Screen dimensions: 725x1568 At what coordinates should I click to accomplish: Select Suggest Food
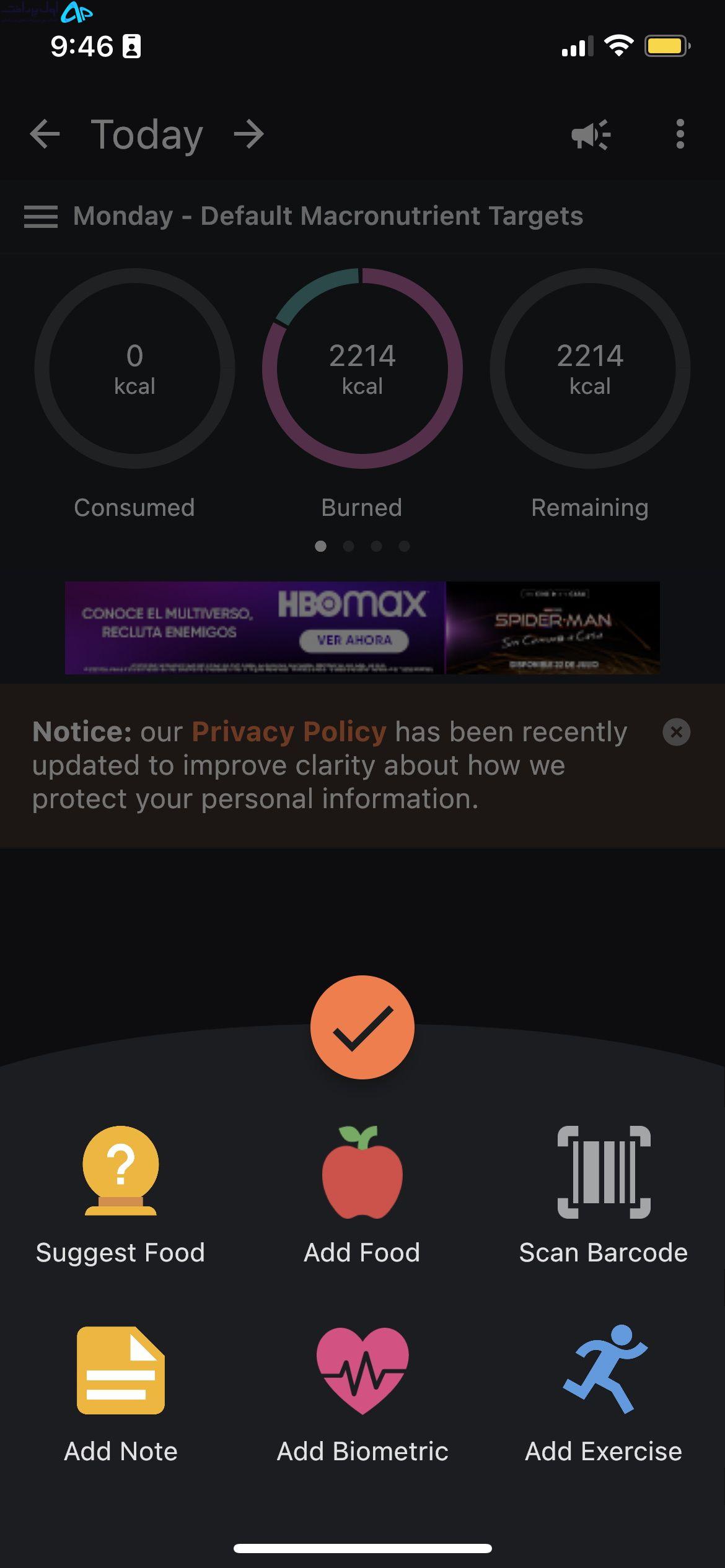120,1195
